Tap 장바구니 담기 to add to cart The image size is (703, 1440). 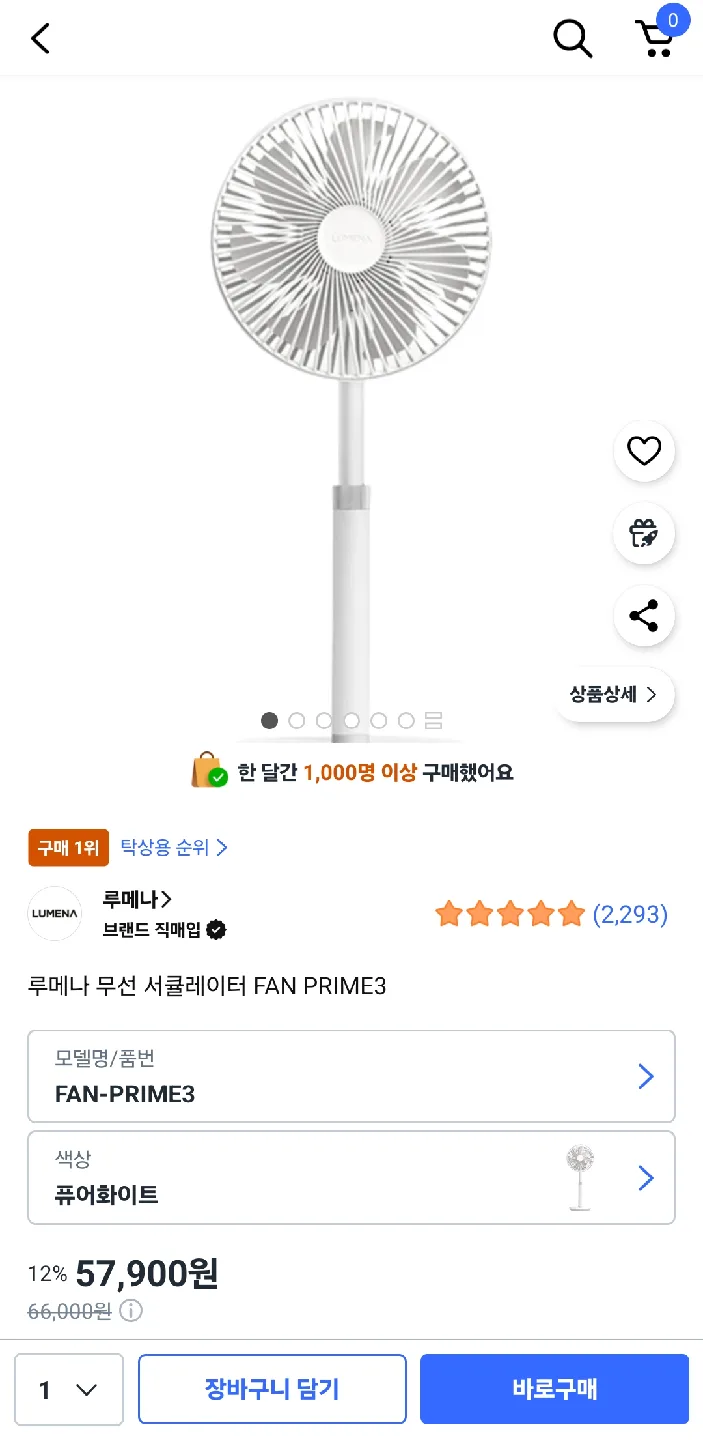point(272,1389)
